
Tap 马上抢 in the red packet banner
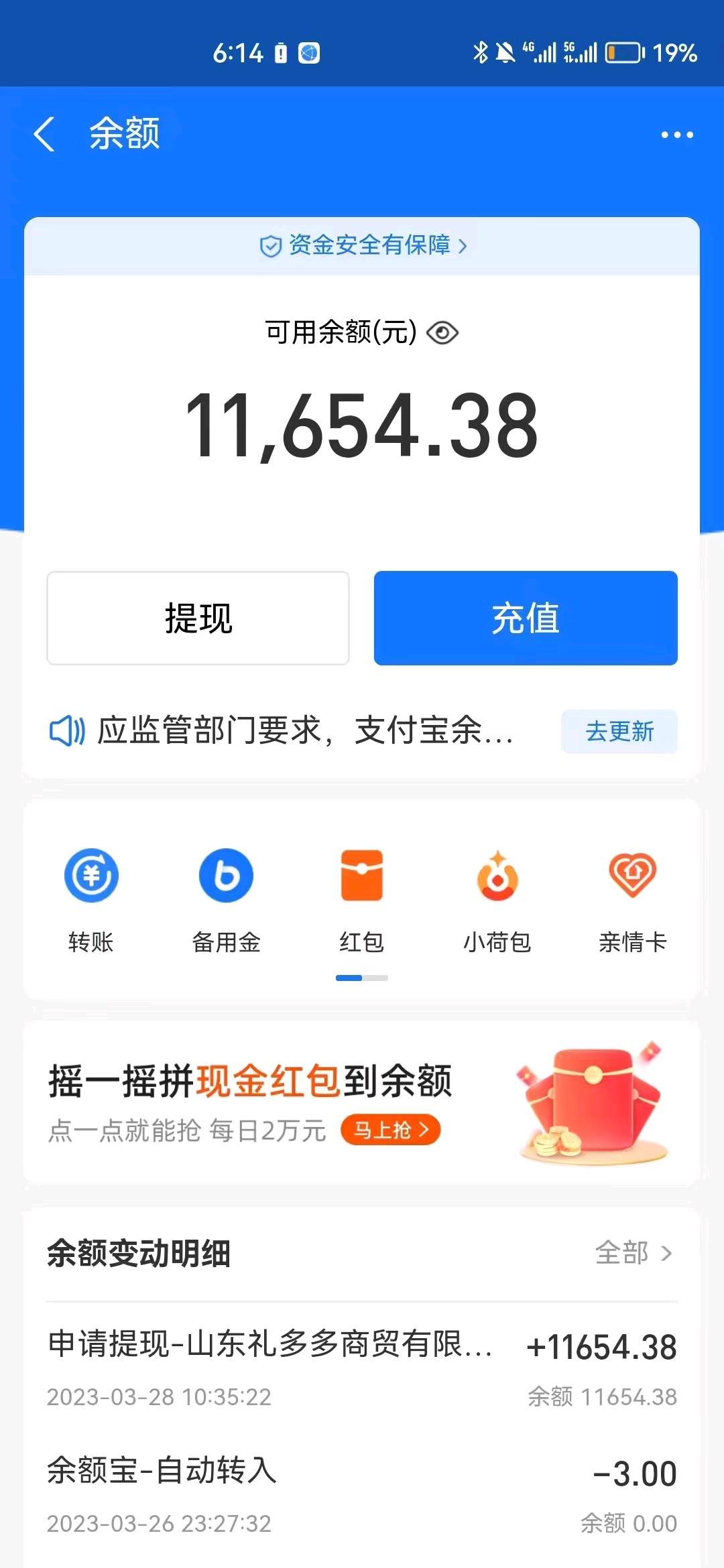pos(391,1130)
